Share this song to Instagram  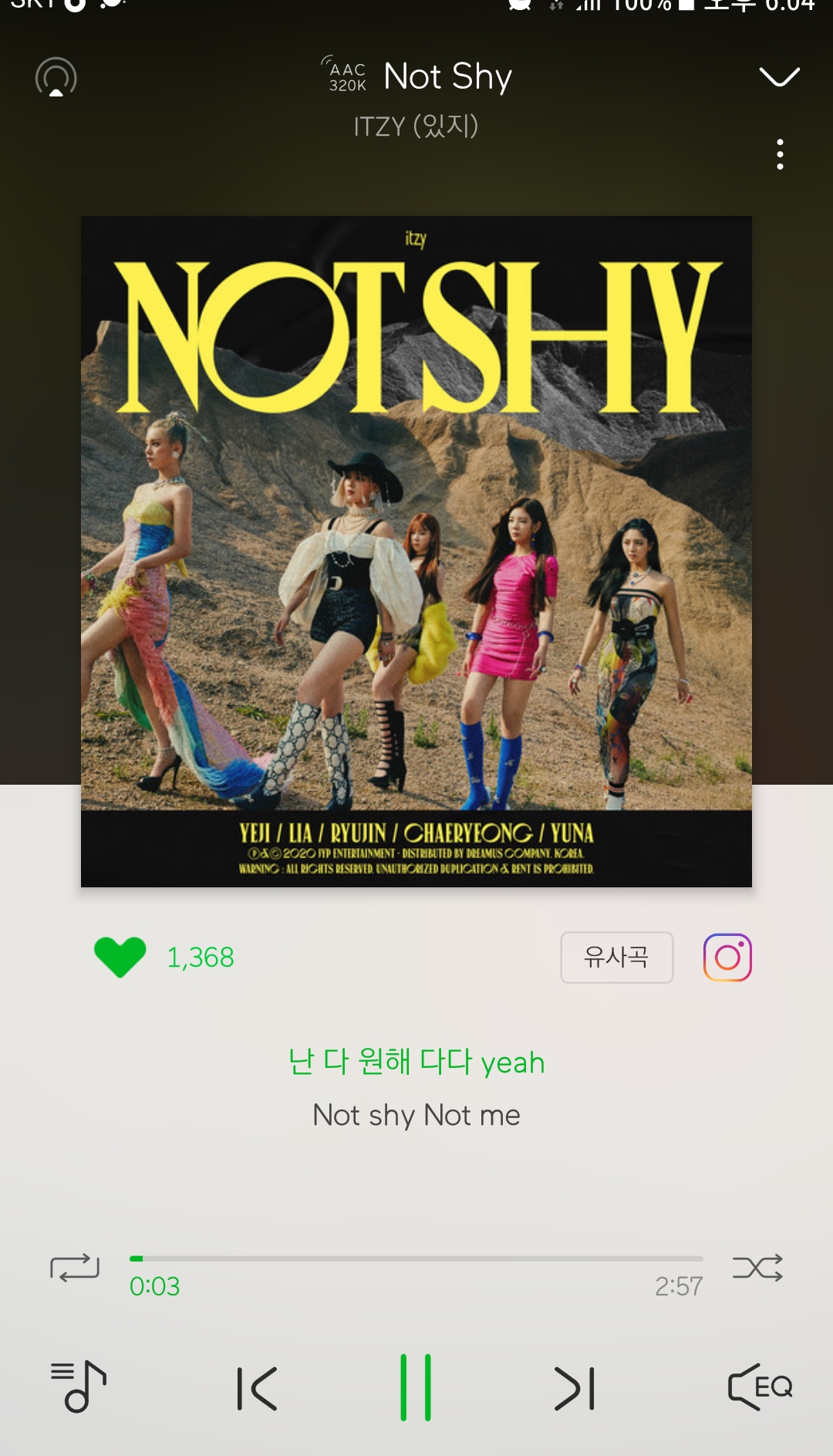[727, 957]
